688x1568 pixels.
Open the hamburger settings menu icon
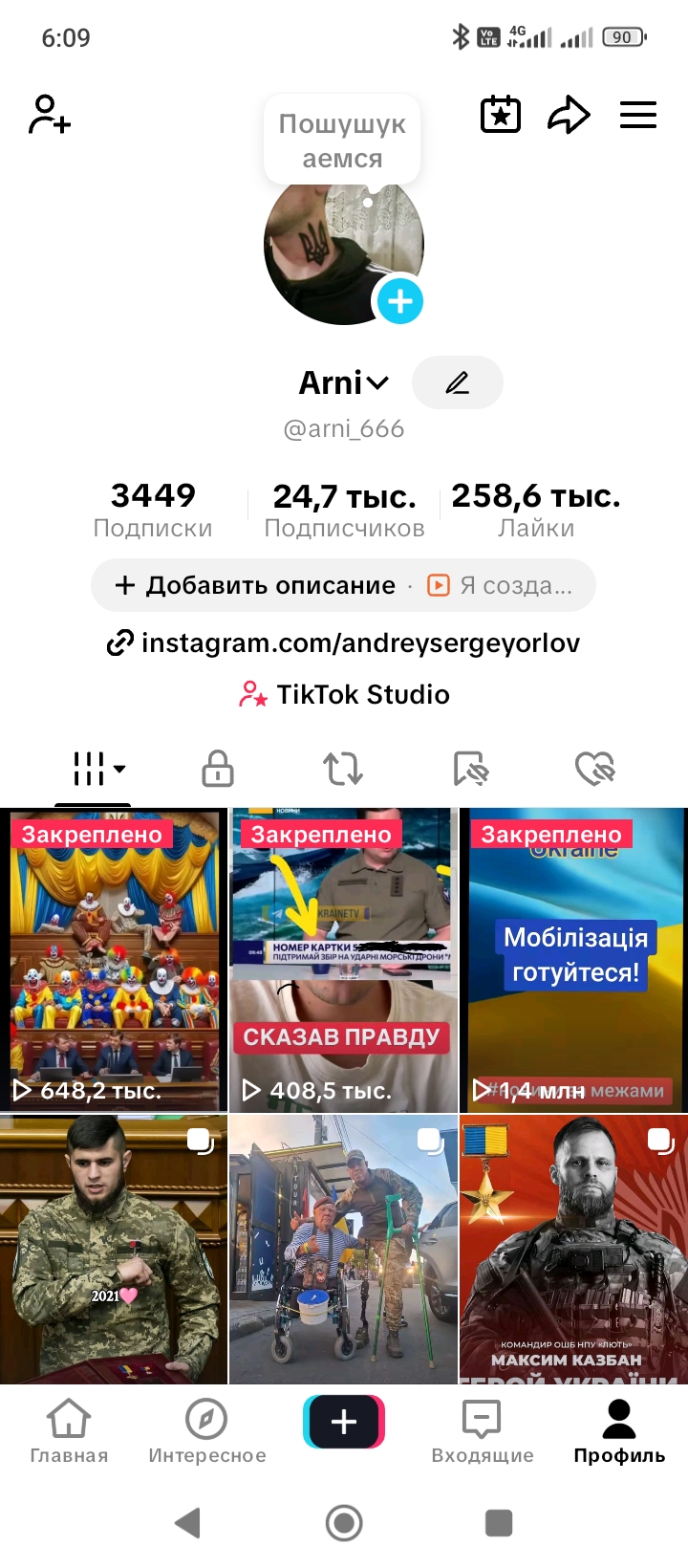coord(637,115)
